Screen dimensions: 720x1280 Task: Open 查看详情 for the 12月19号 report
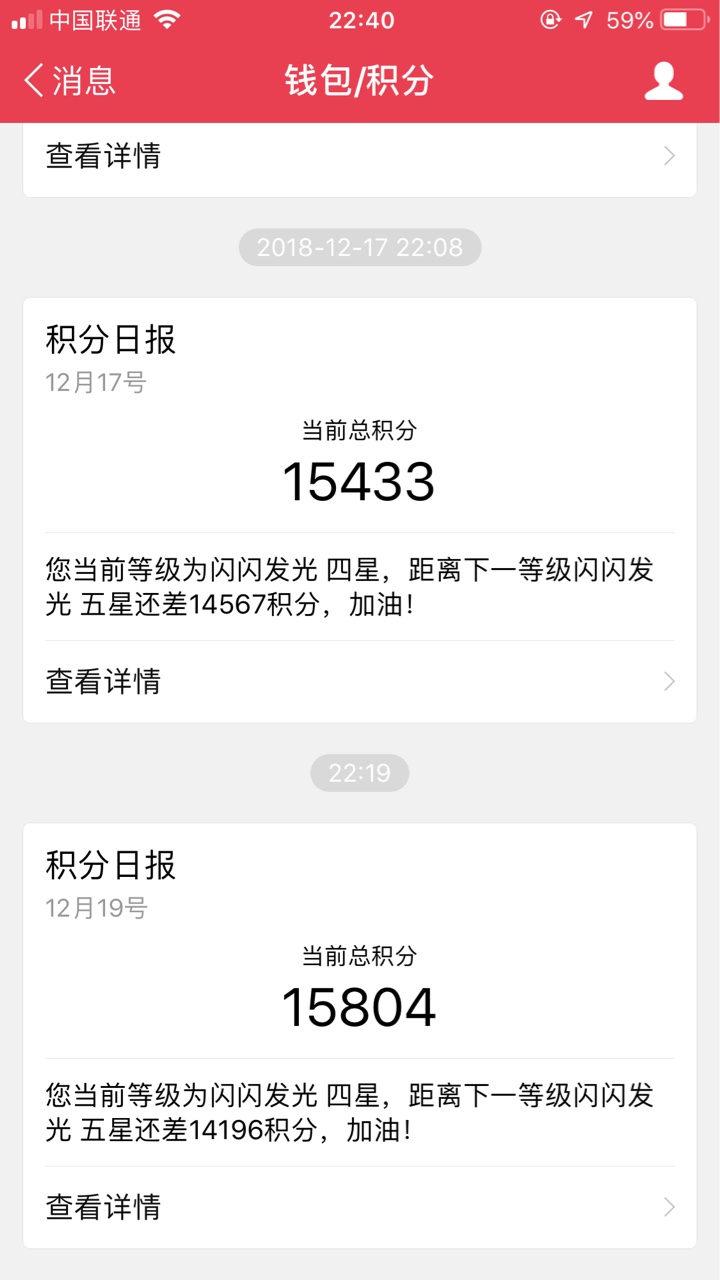coord(360,1207)
